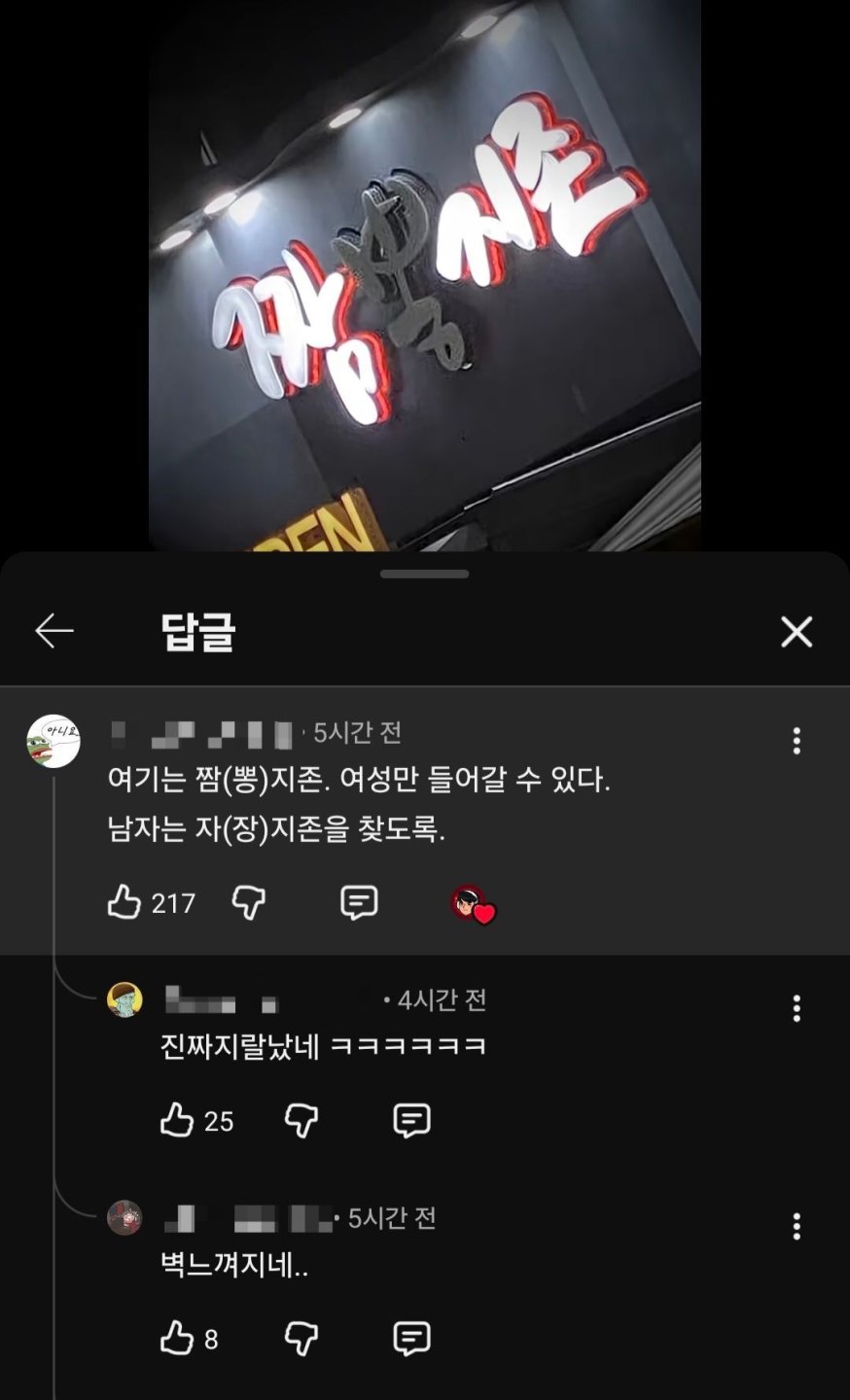The width and height of the screenshot is (850, 1400).
Task: Open more options for the 벽느껴지네.. reply
Action: pyautogui.click(x=797, y=1226)
